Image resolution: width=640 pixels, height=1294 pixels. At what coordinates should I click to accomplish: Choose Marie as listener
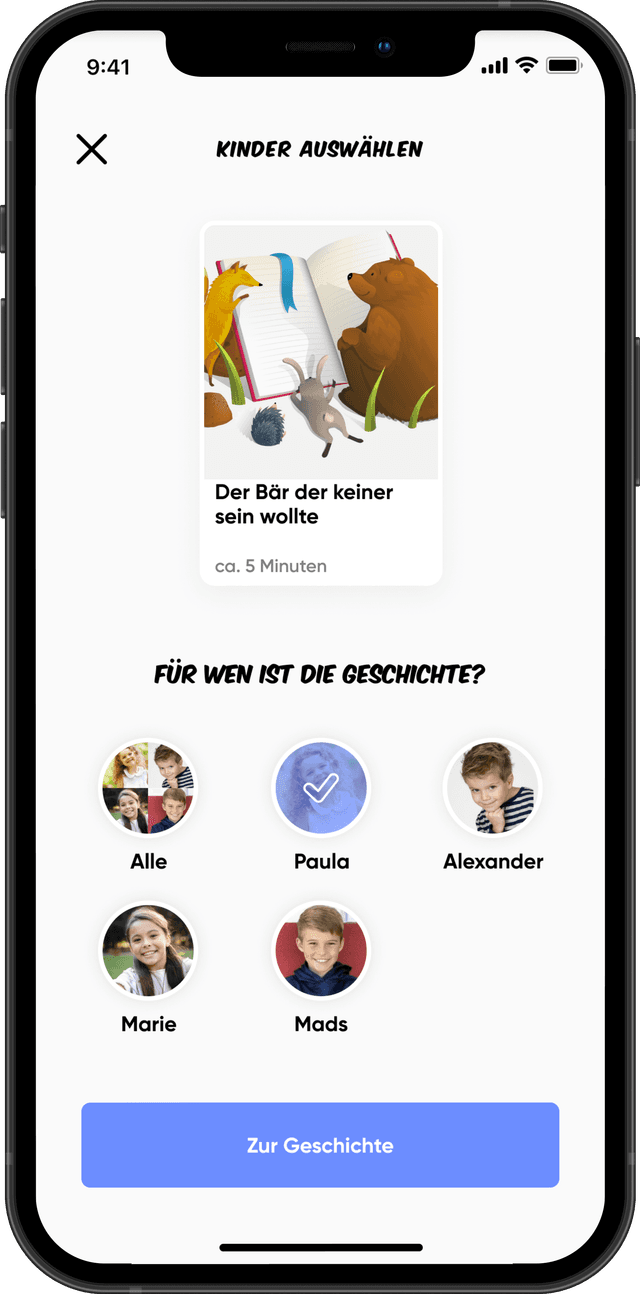148,951
